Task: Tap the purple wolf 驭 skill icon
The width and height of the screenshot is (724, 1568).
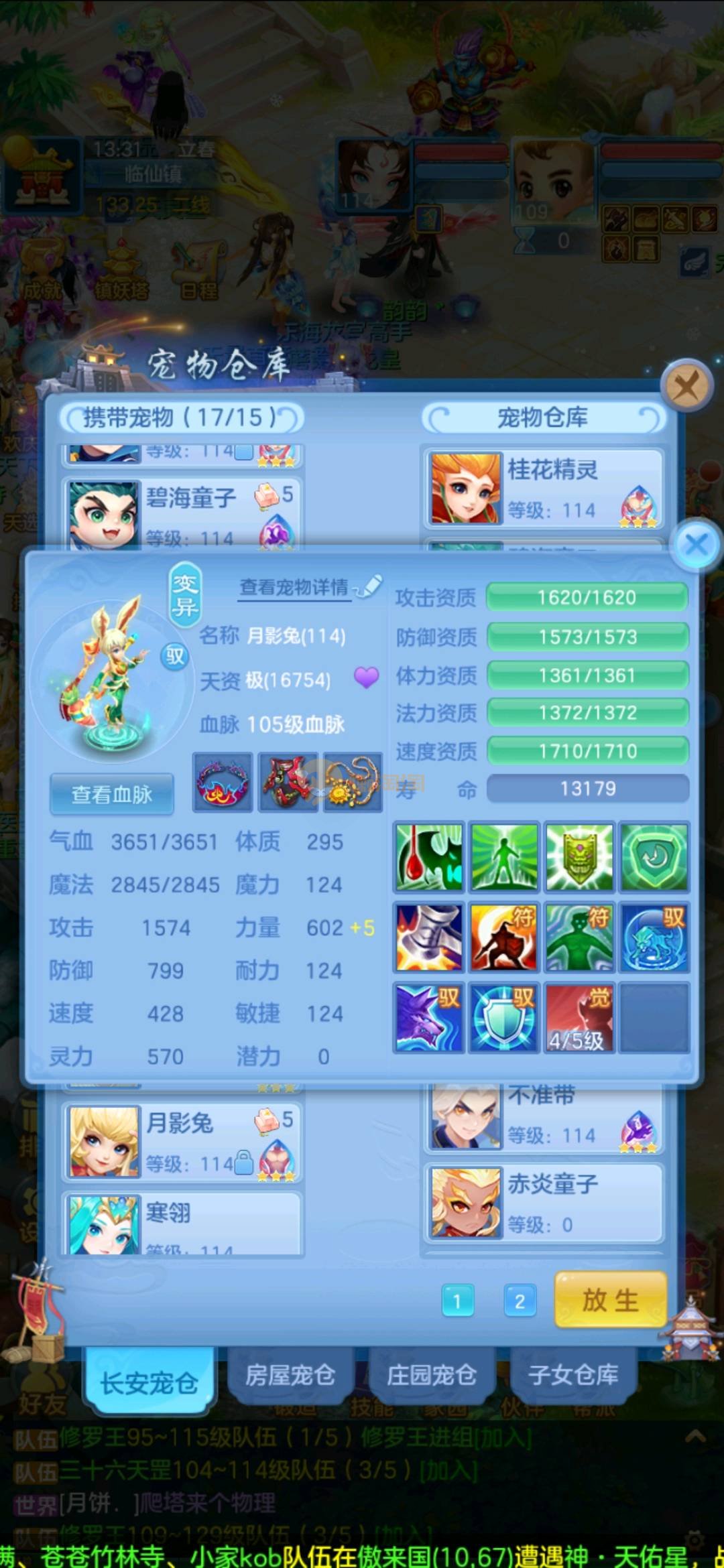Action: 429,1017
